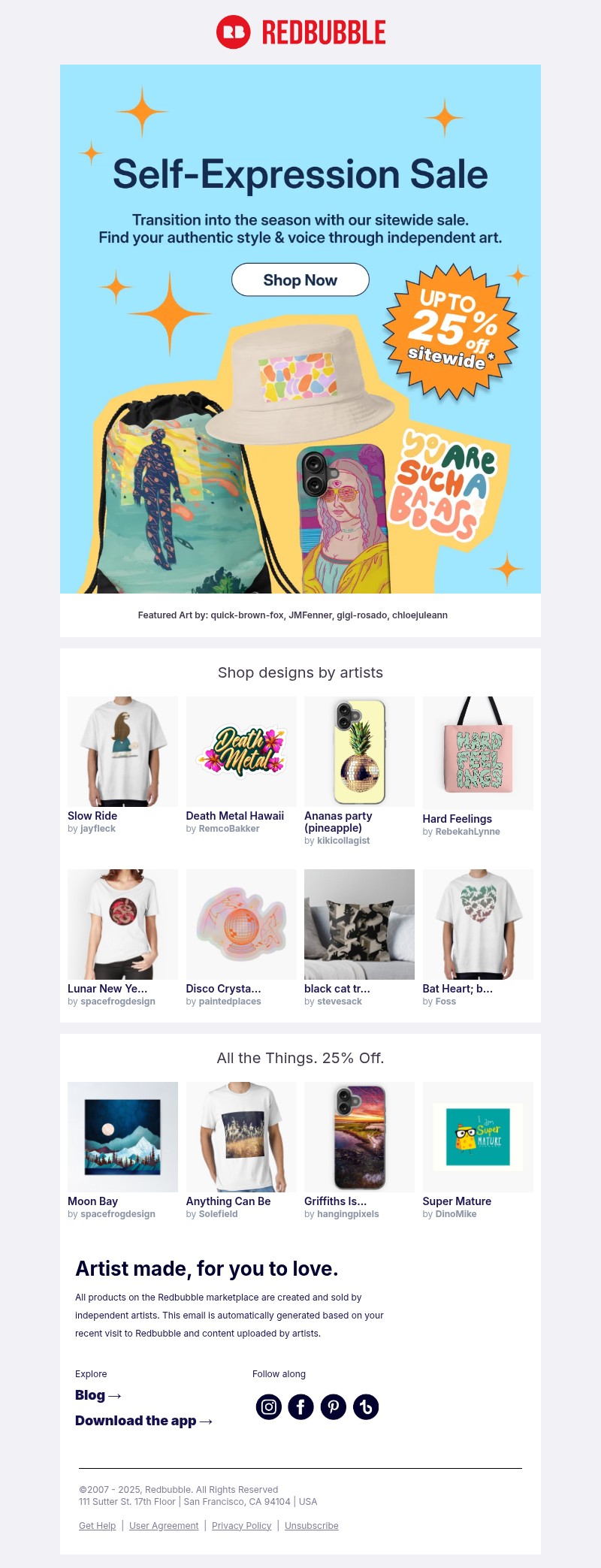View the Death Metal Hawaii sticker

coord(240,751)
